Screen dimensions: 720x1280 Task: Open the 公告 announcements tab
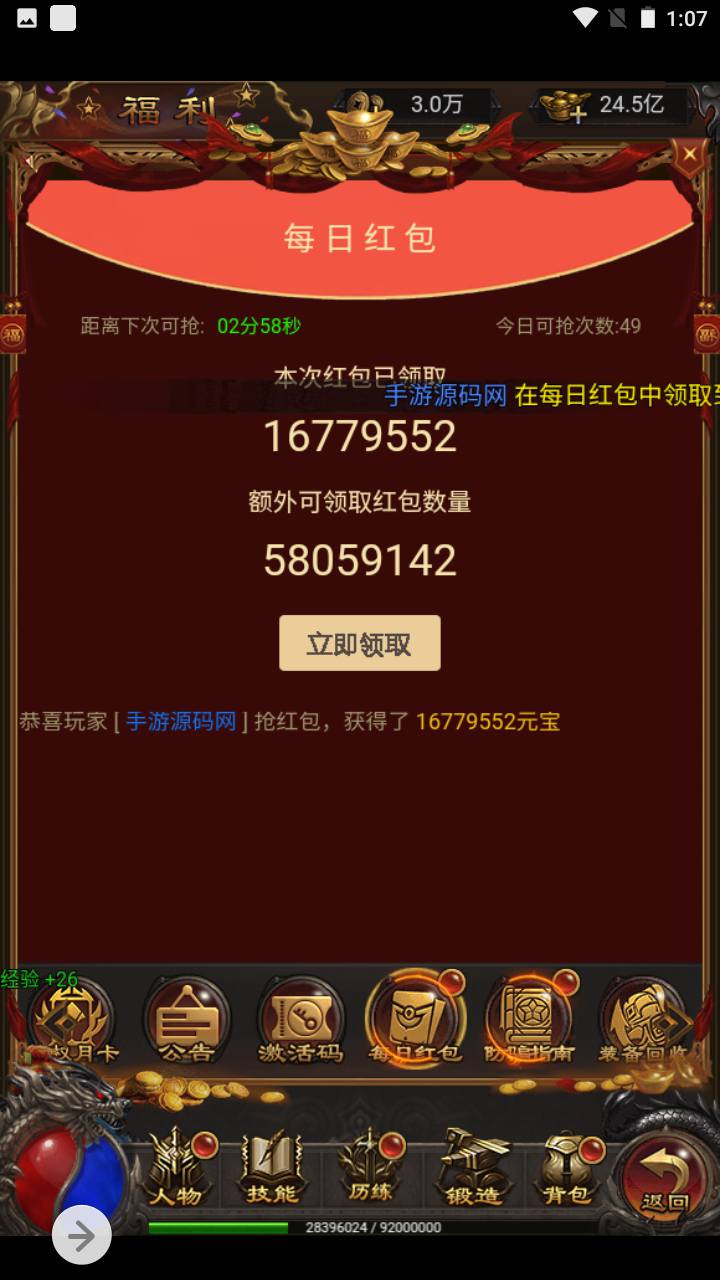click(x=186, y=1020)
